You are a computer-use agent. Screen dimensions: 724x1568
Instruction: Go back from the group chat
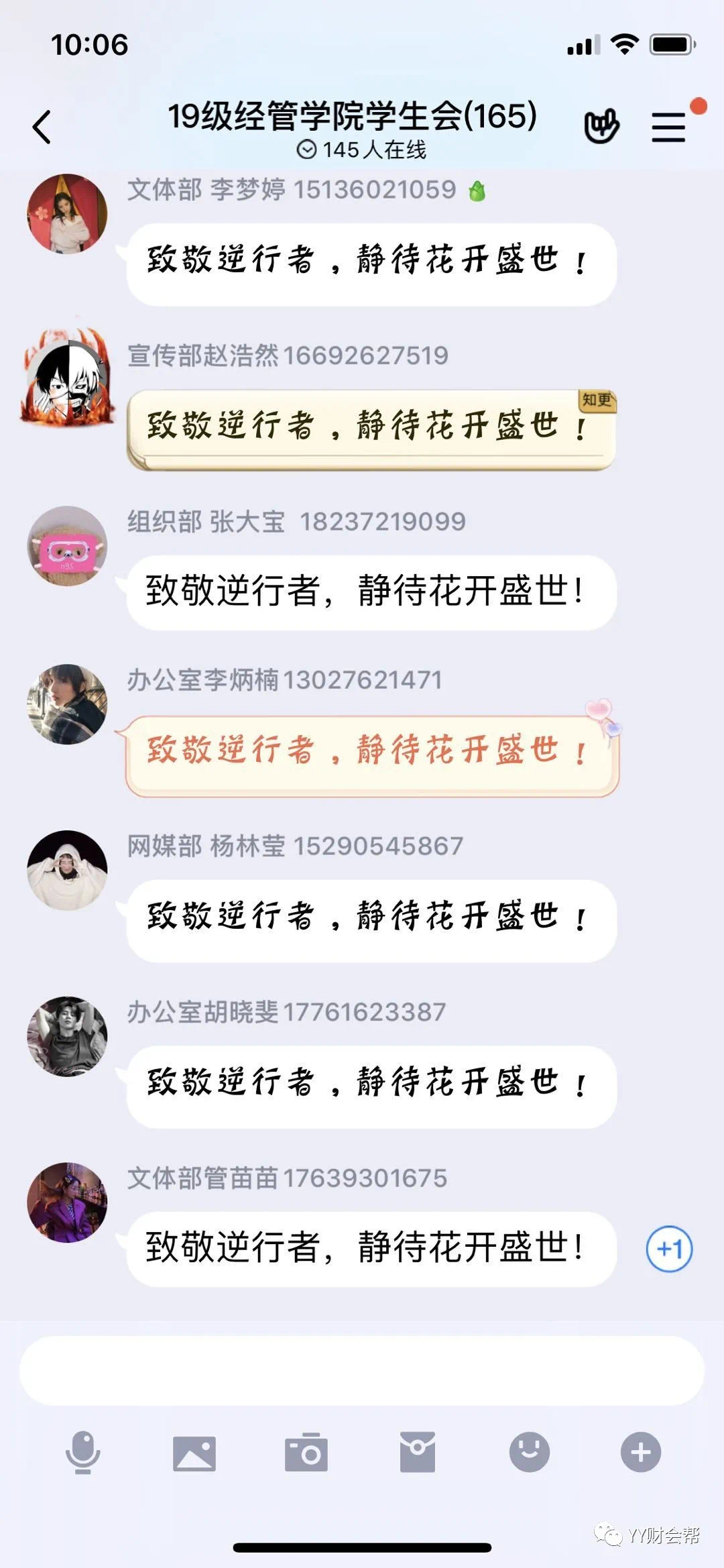42,127
